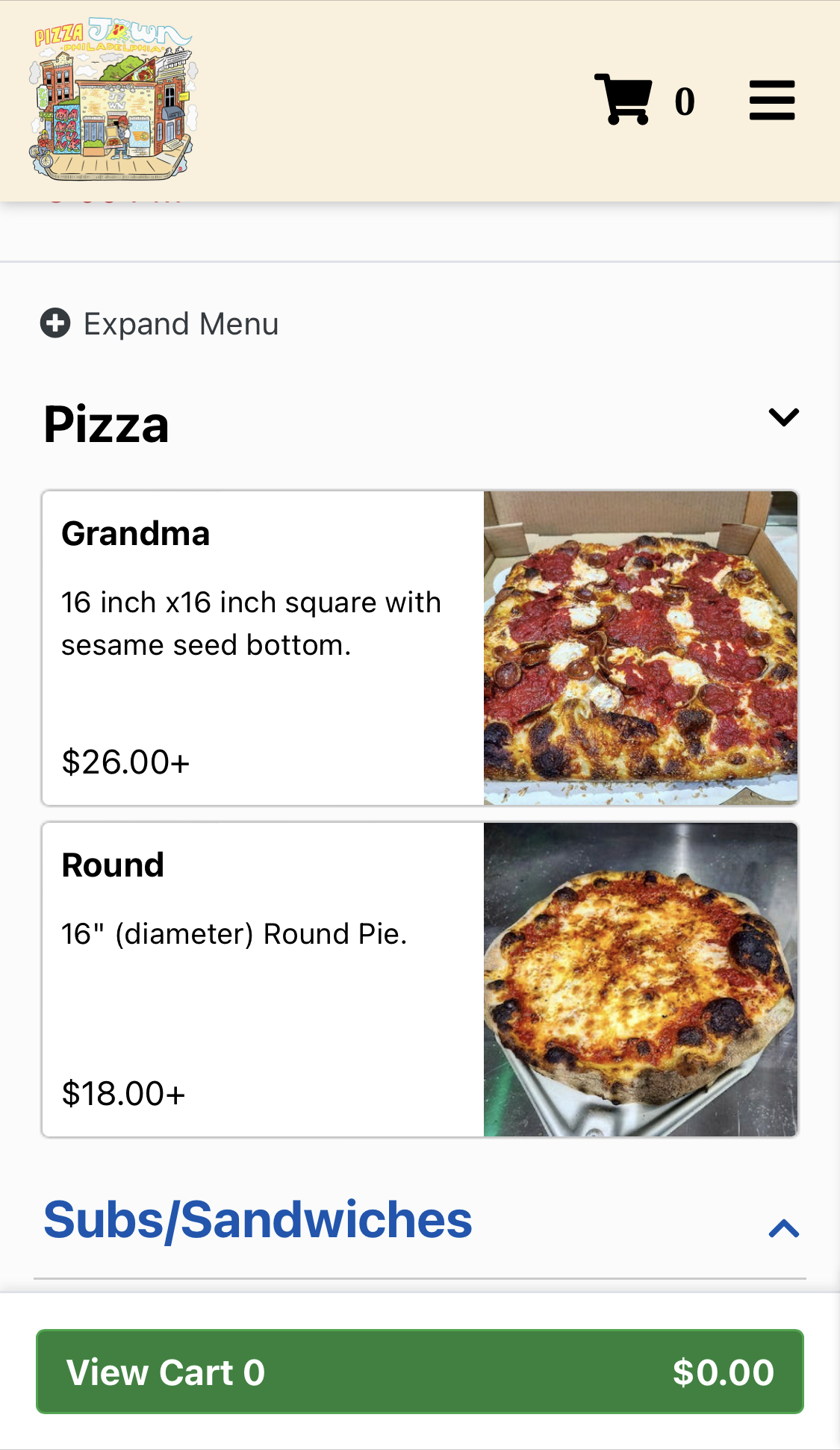Open the shopping cart icon
840x1450 pixels.
pyautogui.click(x=624, y=99)
